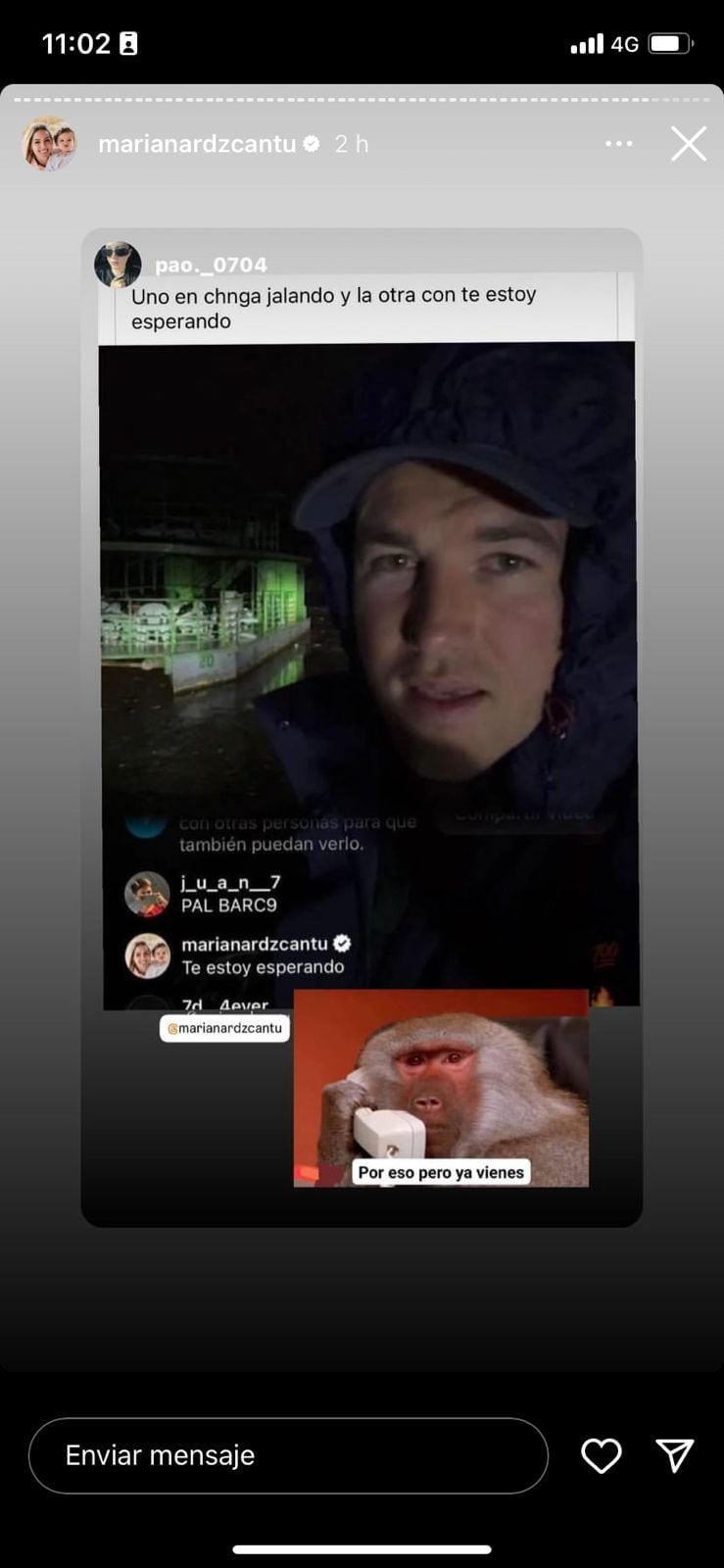
Task: Close the story with the X
Action: click(688, 144)
